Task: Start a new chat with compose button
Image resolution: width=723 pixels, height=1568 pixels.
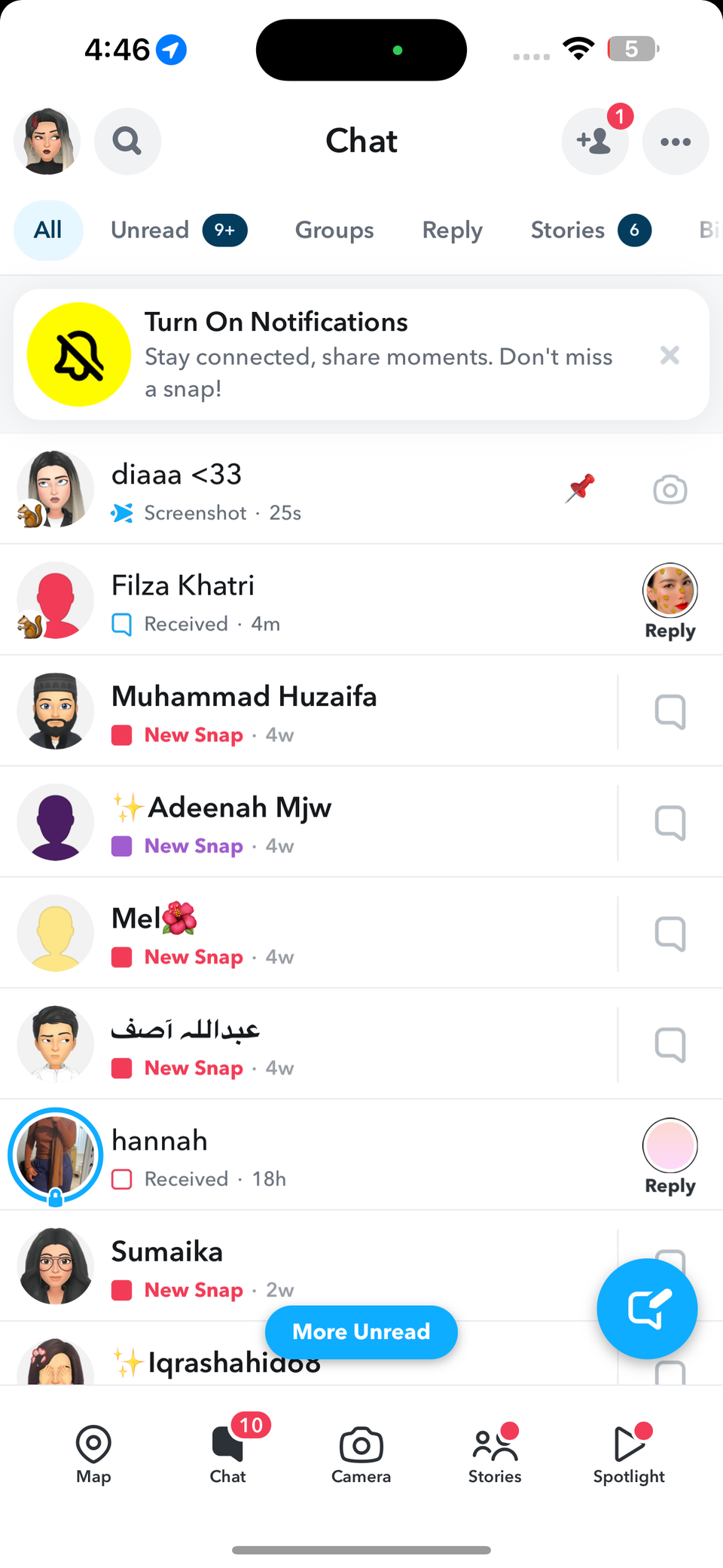Action: click(x=646, y=1309)
